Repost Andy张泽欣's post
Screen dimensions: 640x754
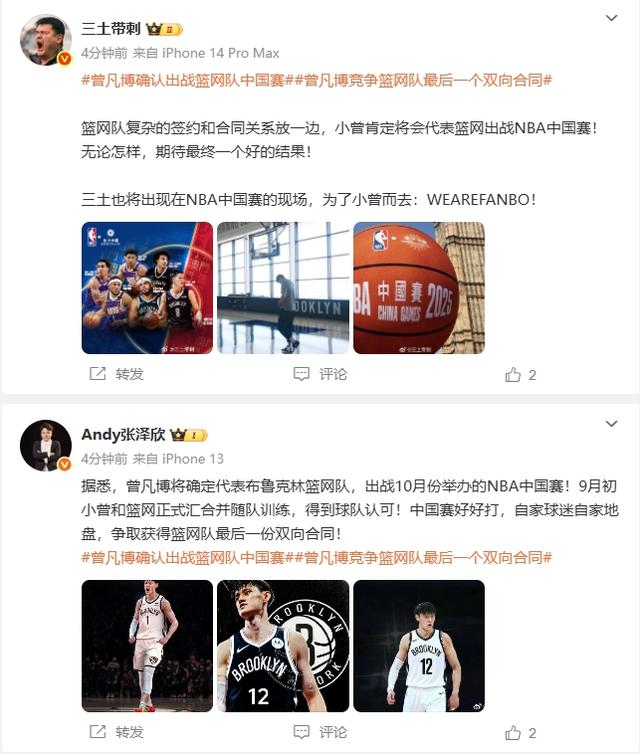(x=117, y=732)
